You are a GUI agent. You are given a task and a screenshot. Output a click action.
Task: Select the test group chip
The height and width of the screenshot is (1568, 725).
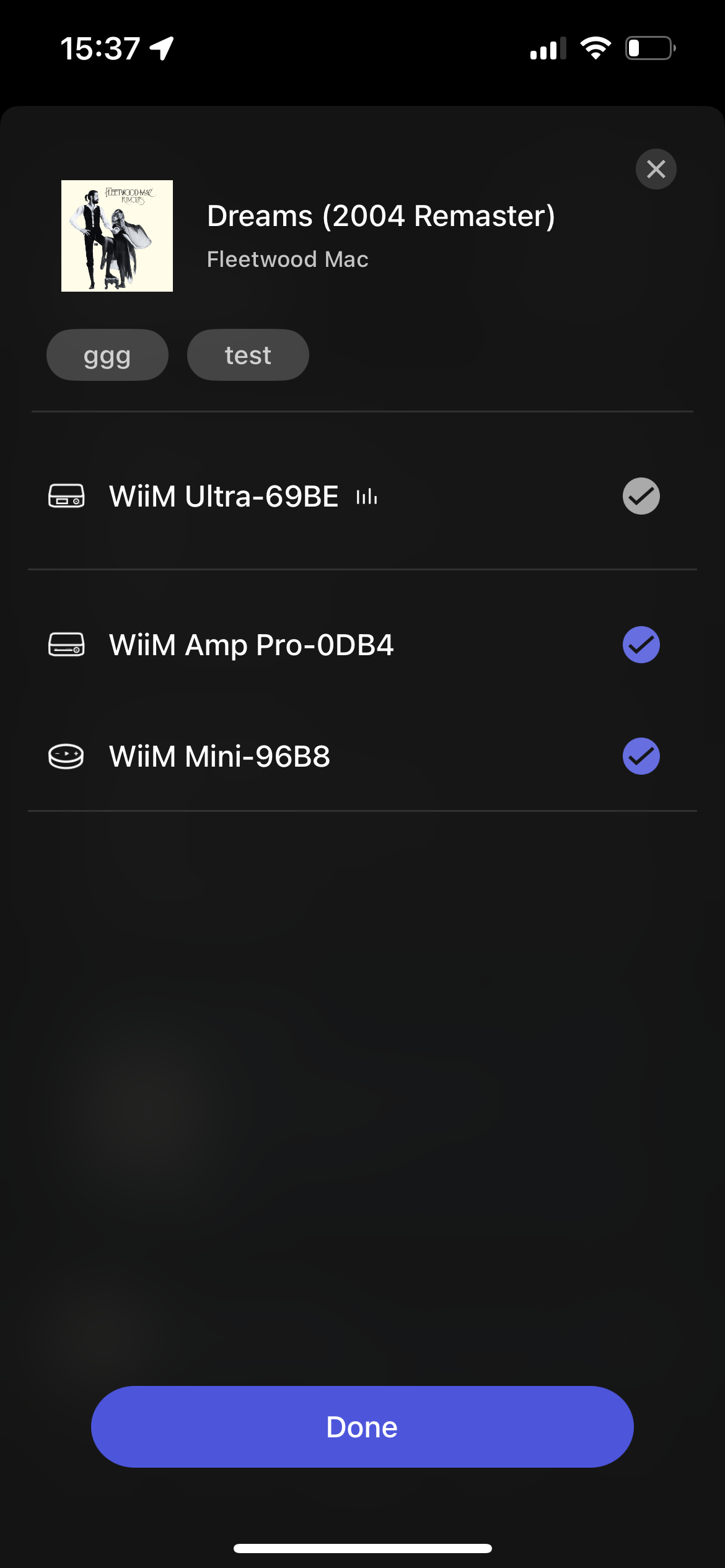248,355
